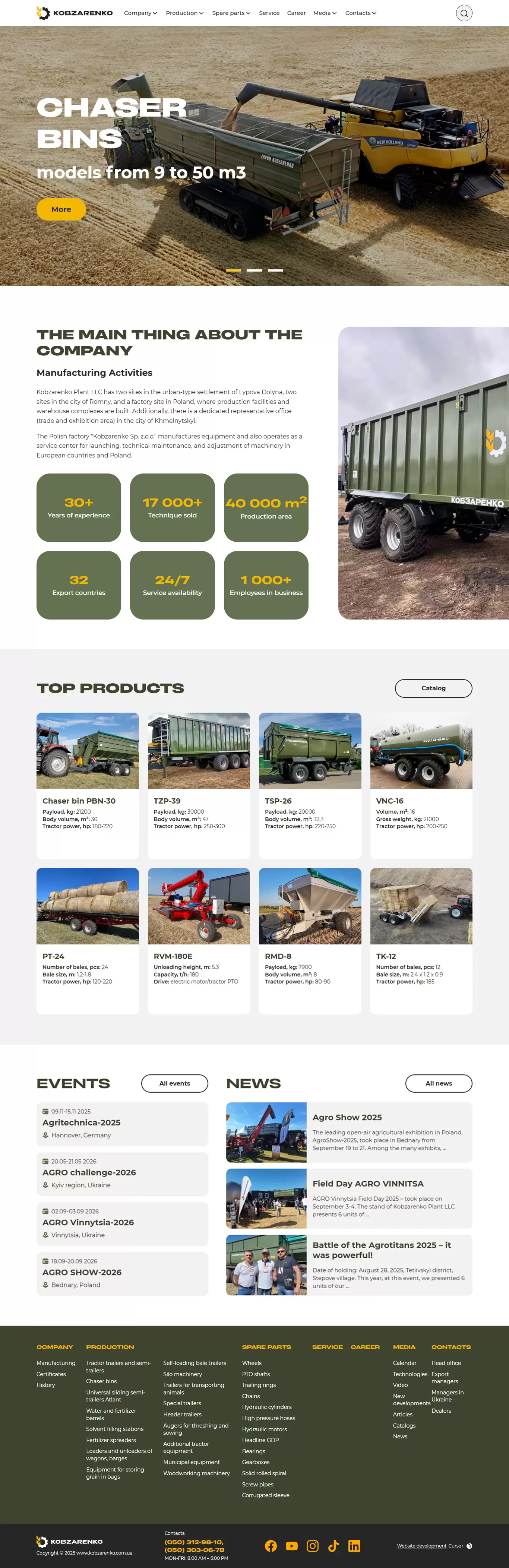Open the Catalog button

click(x=433, y=688)
